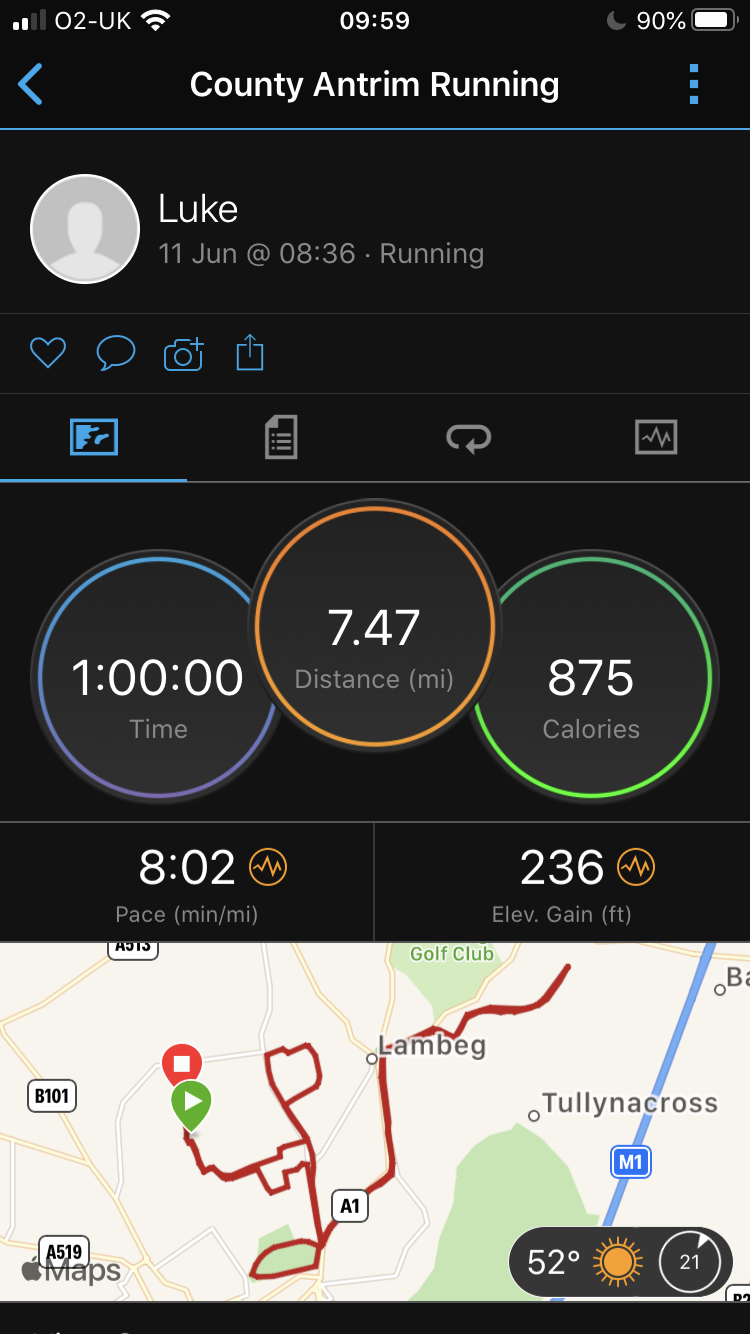Switch to the laps tab
This screenshot has height=1334, width=750.
click(x=468, y=438)
